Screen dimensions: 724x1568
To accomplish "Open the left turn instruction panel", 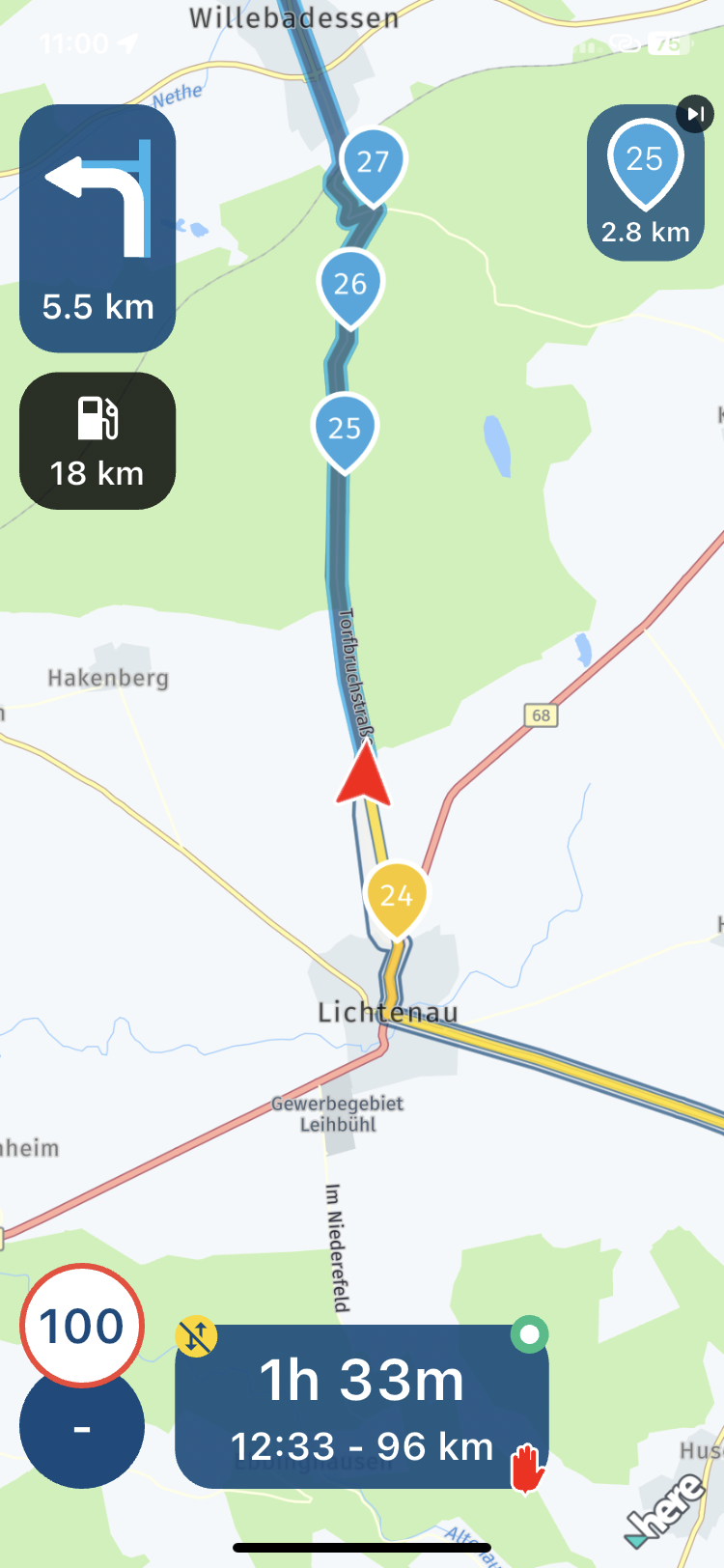I will [97, 229].
